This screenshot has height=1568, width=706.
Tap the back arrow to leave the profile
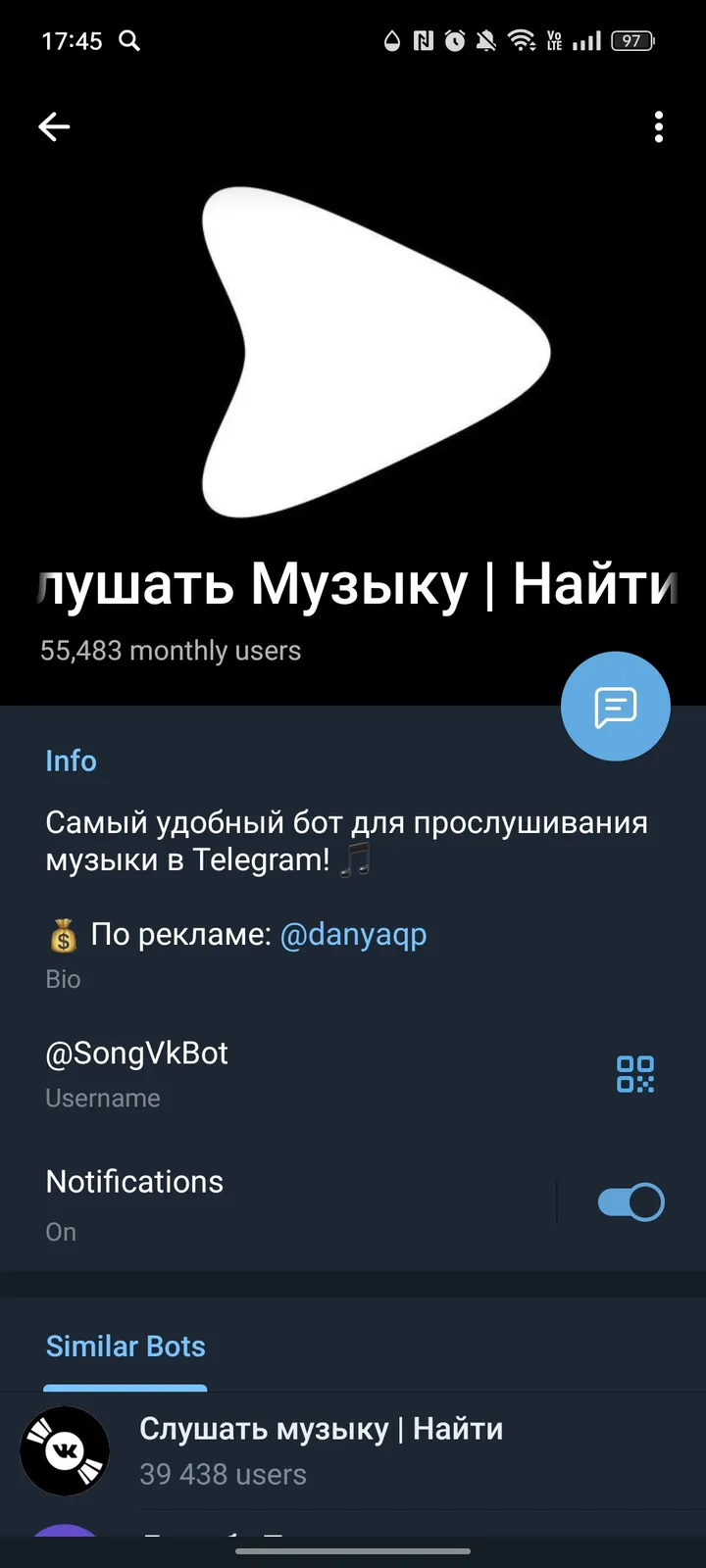[54, 126]
